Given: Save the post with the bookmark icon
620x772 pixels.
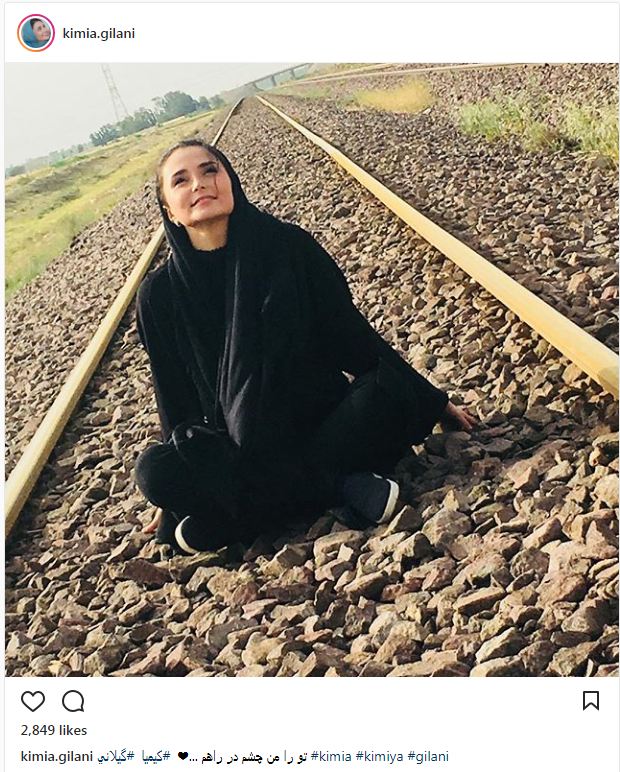Looking at the screenshot, I should (x=590, y=700).
